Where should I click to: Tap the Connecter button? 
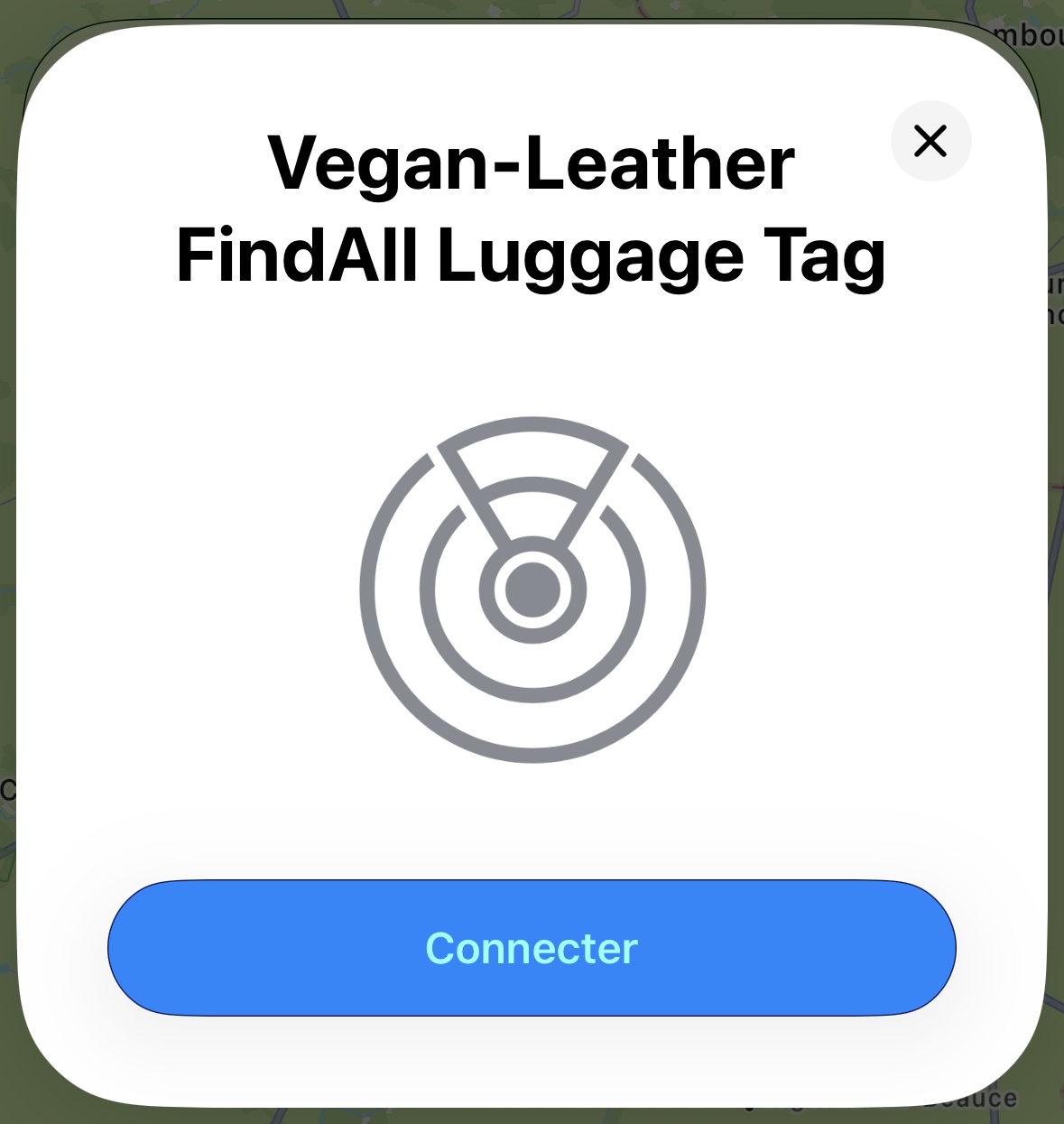click(532, 948)
